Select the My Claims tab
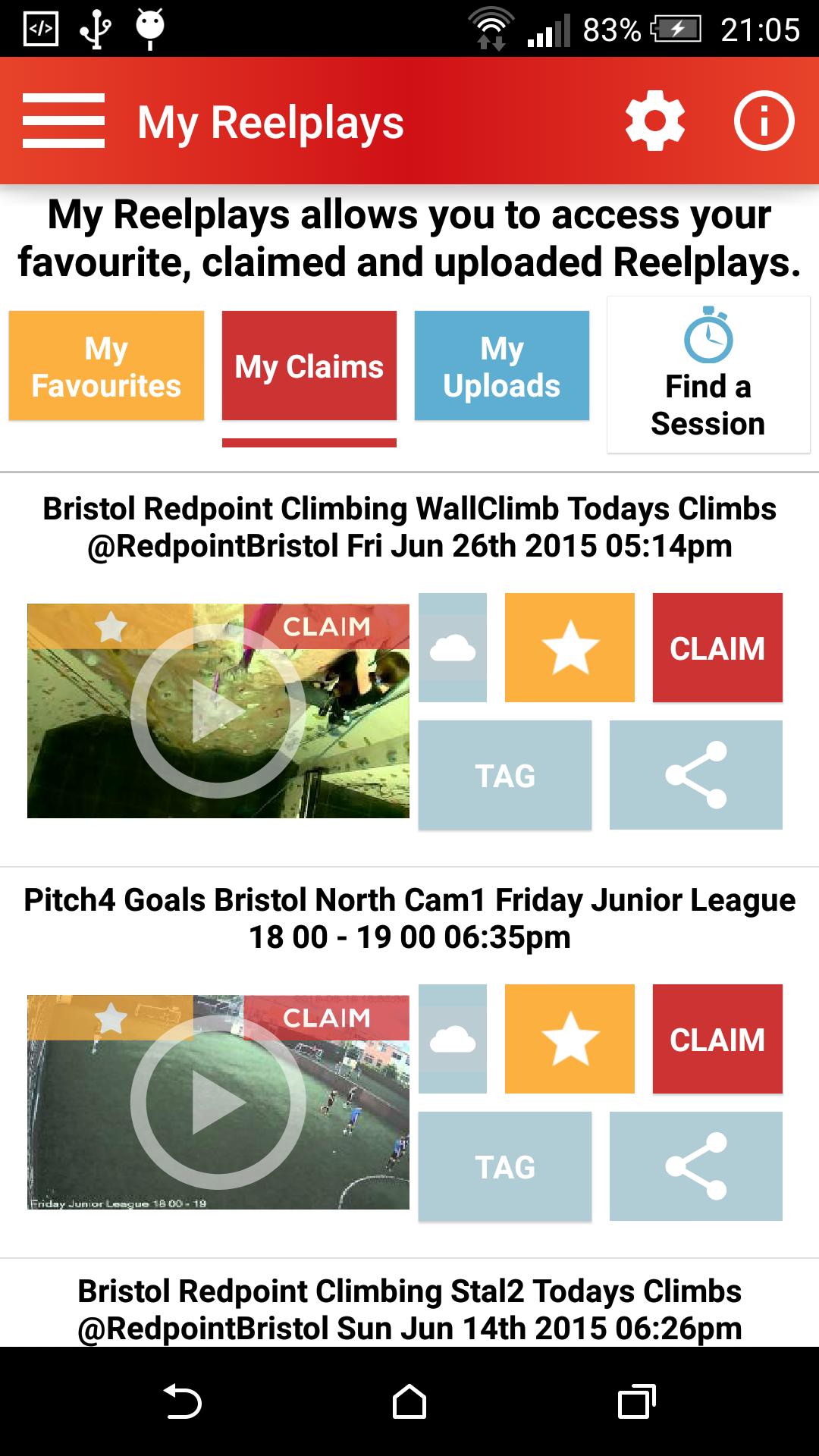Image resolution: width=819 pixels, height=1456 pixels. [309, 366]
